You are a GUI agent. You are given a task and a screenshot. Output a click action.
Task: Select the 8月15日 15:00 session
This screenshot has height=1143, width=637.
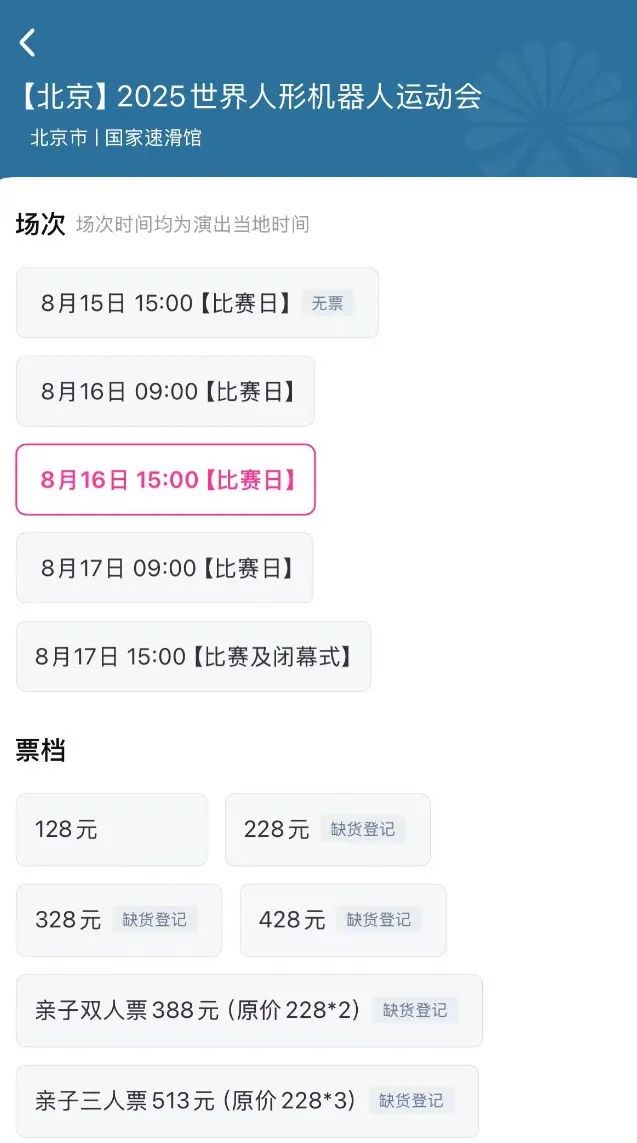pyautogui.click(x=198, y=303)
